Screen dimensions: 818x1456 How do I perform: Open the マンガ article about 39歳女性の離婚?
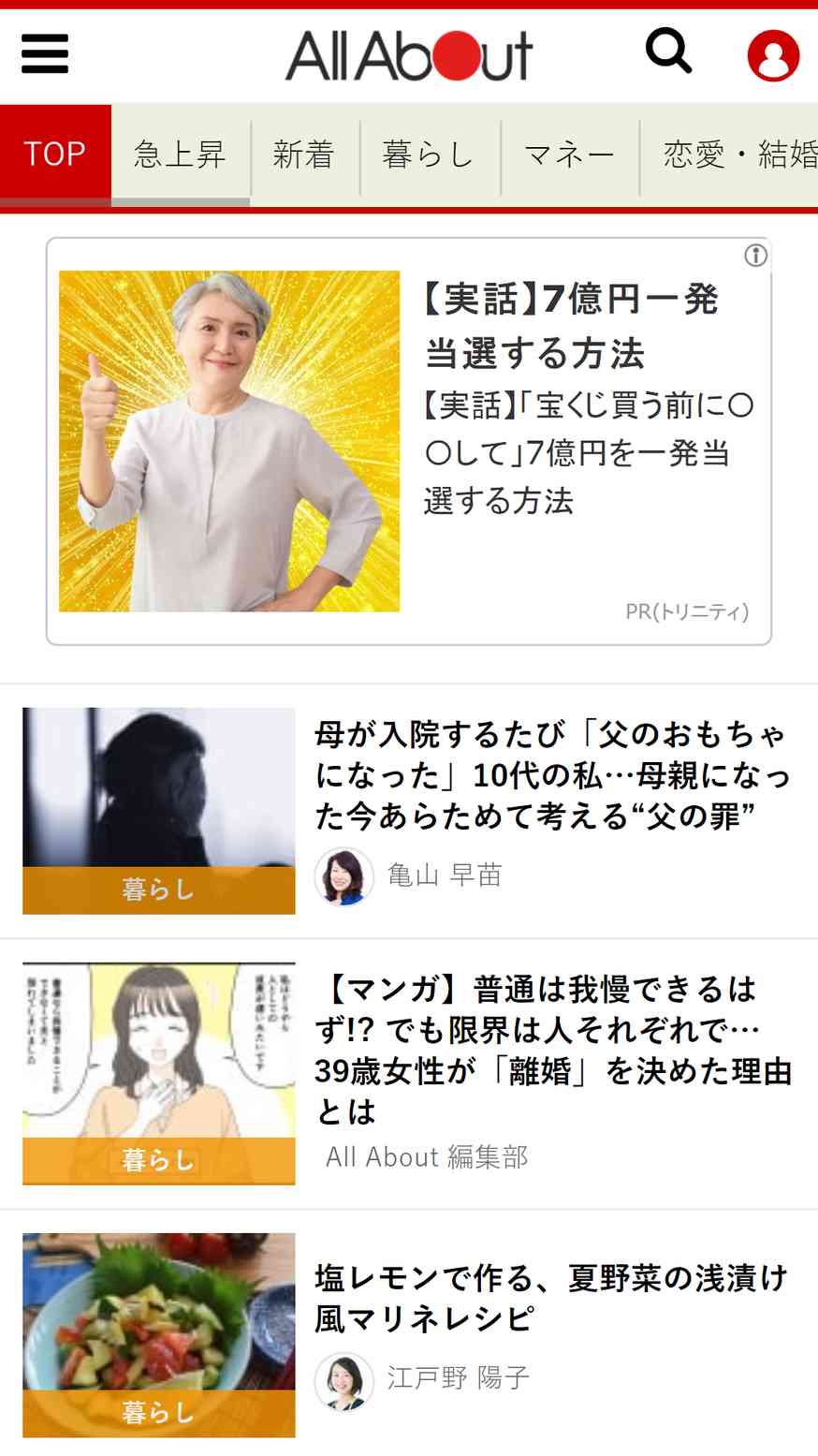[x=552, y=1049]
